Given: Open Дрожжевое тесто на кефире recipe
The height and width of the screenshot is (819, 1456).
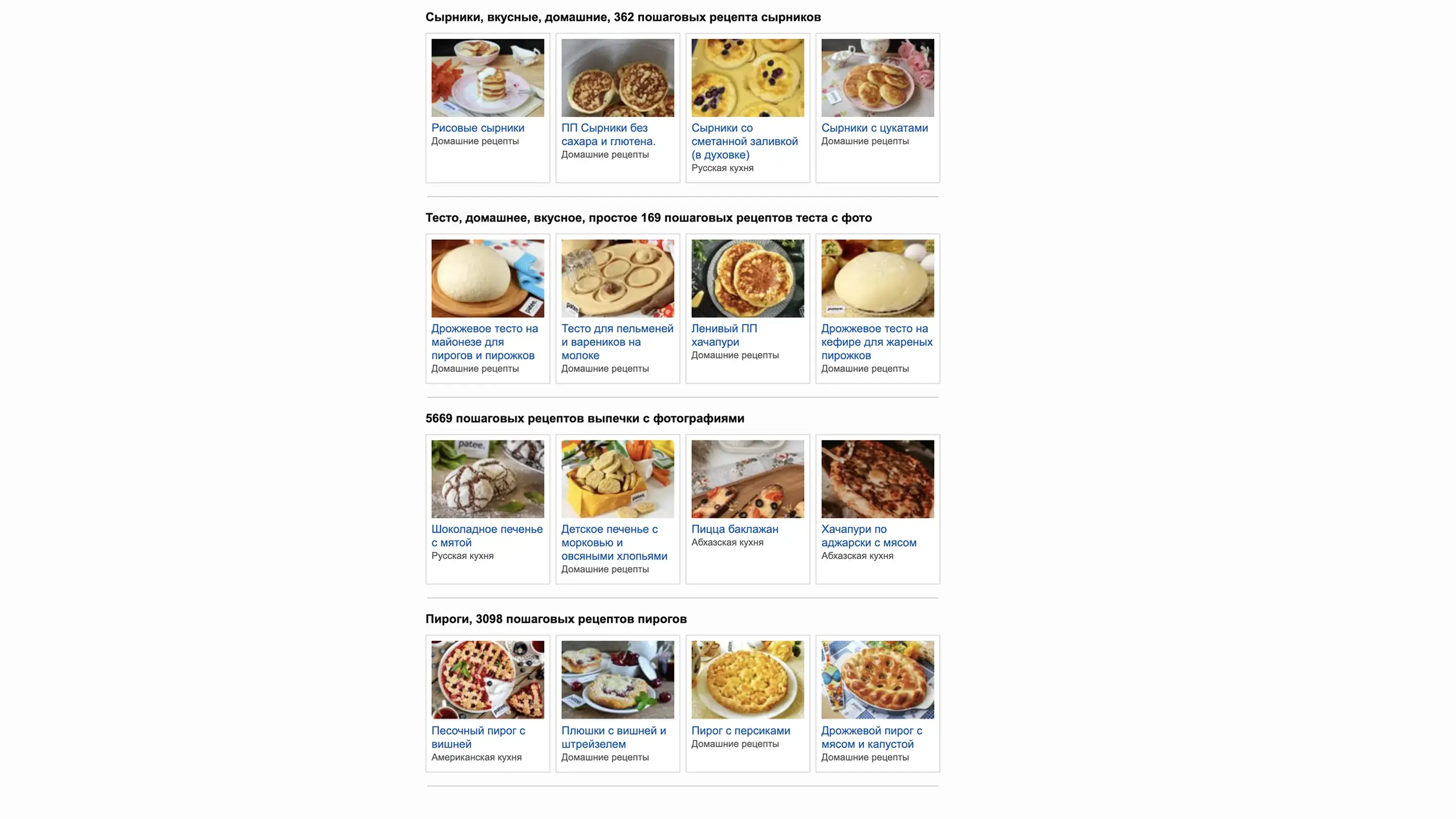Looking at the screenshot, I should tap(876, 341).
